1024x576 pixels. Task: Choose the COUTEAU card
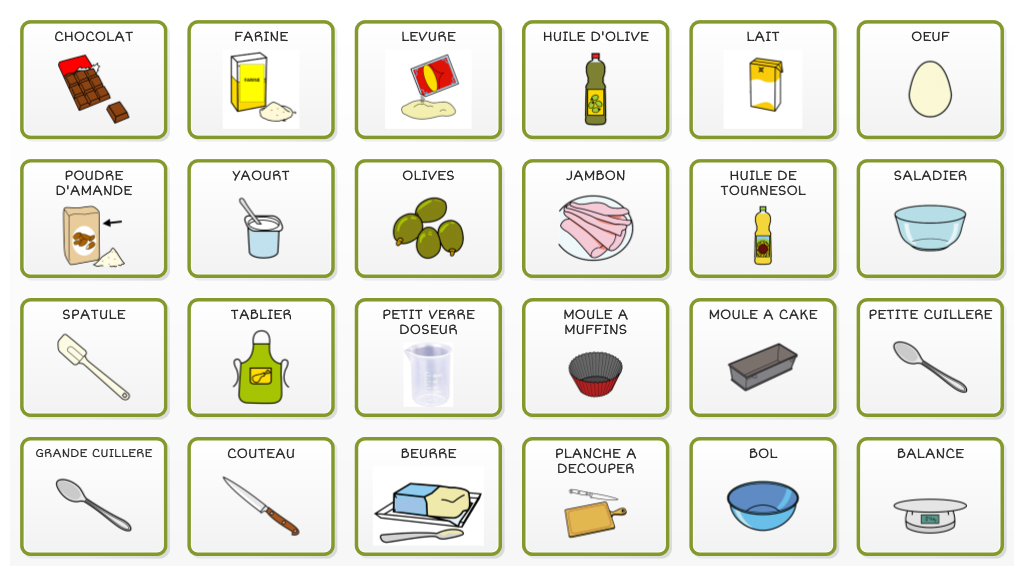tap(260, 497)
